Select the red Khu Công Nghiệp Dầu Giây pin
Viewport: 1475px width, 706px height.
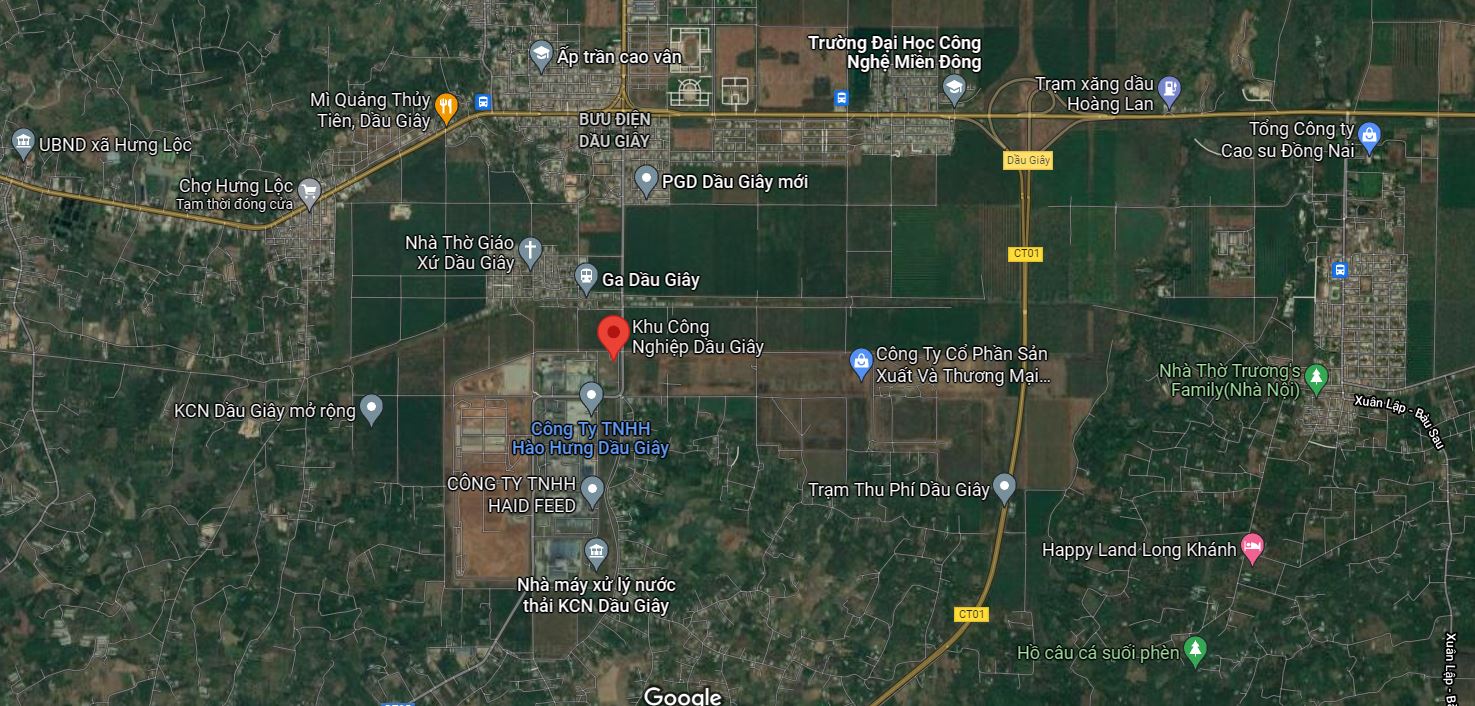(x=613, y=335)
